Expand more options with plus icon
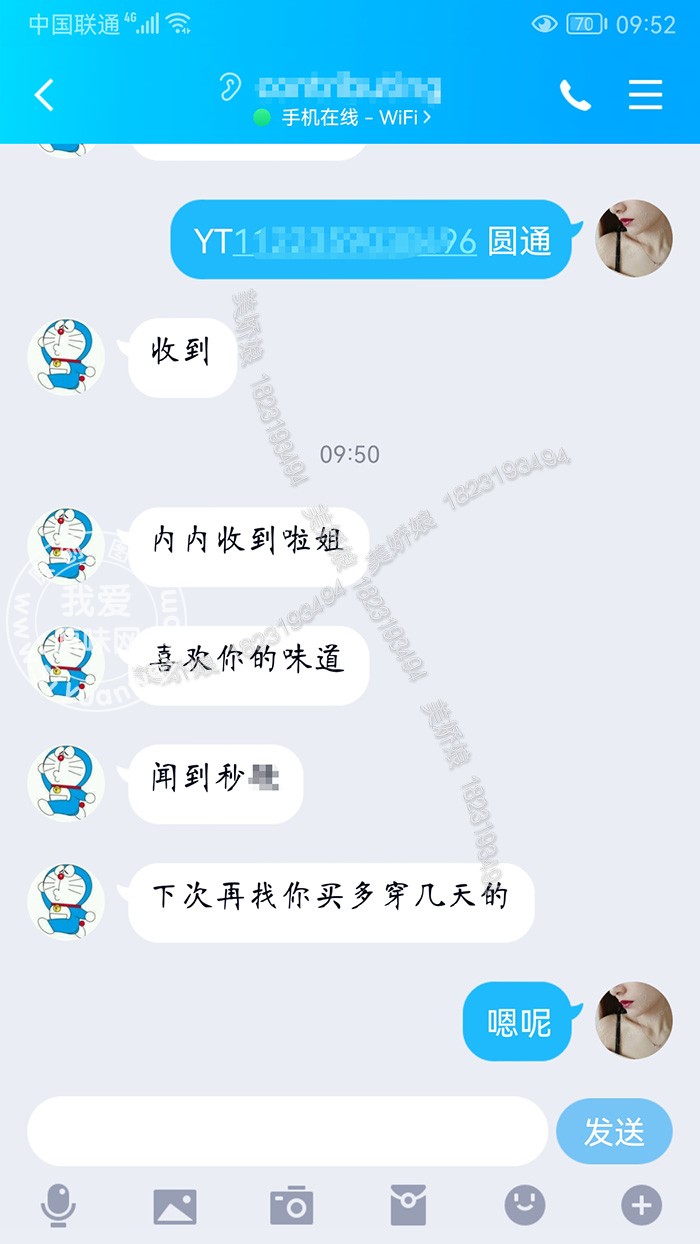Image resolution: width=700 pixels, height=1244 pixels. tap(641, 1205)
